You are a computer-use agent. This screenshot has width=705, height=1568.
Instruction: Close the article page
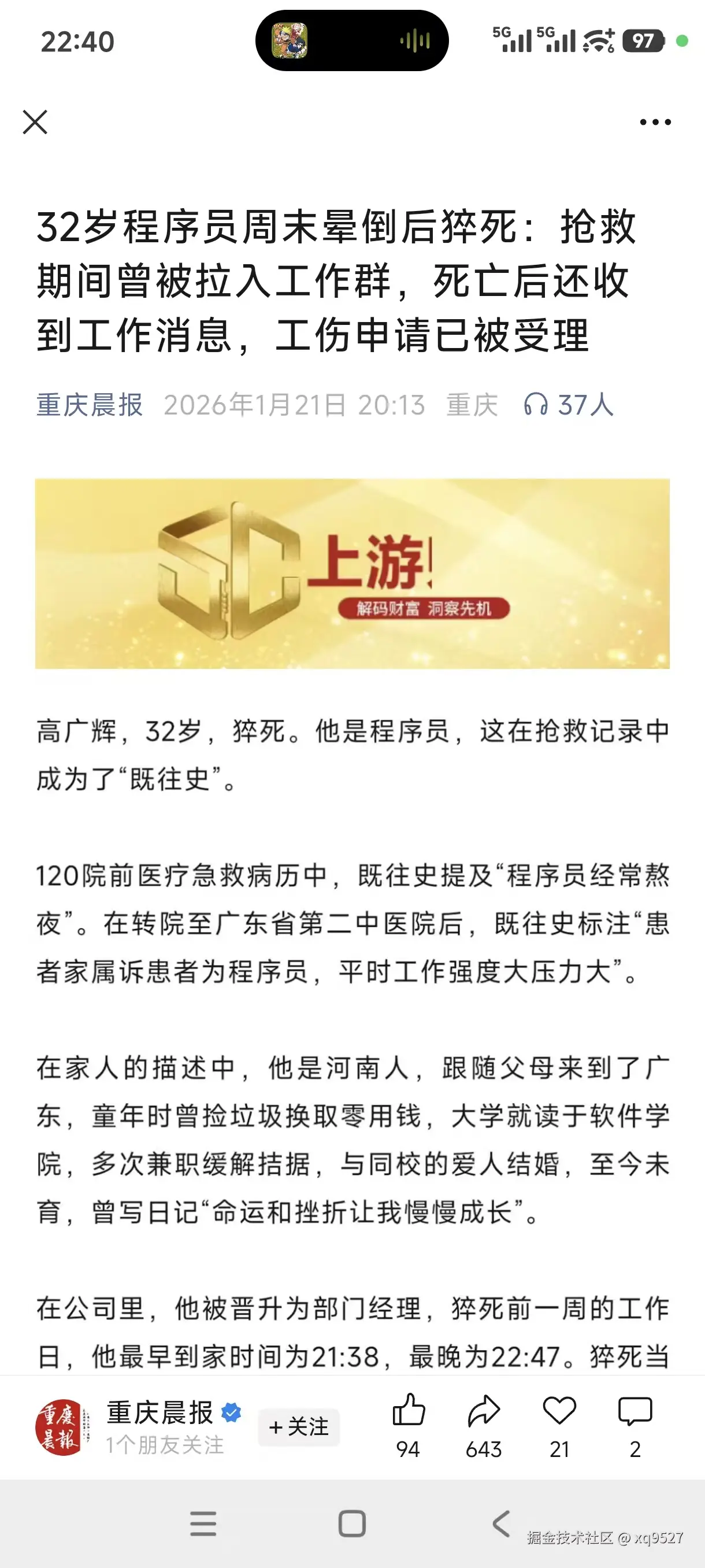(35, 122)
